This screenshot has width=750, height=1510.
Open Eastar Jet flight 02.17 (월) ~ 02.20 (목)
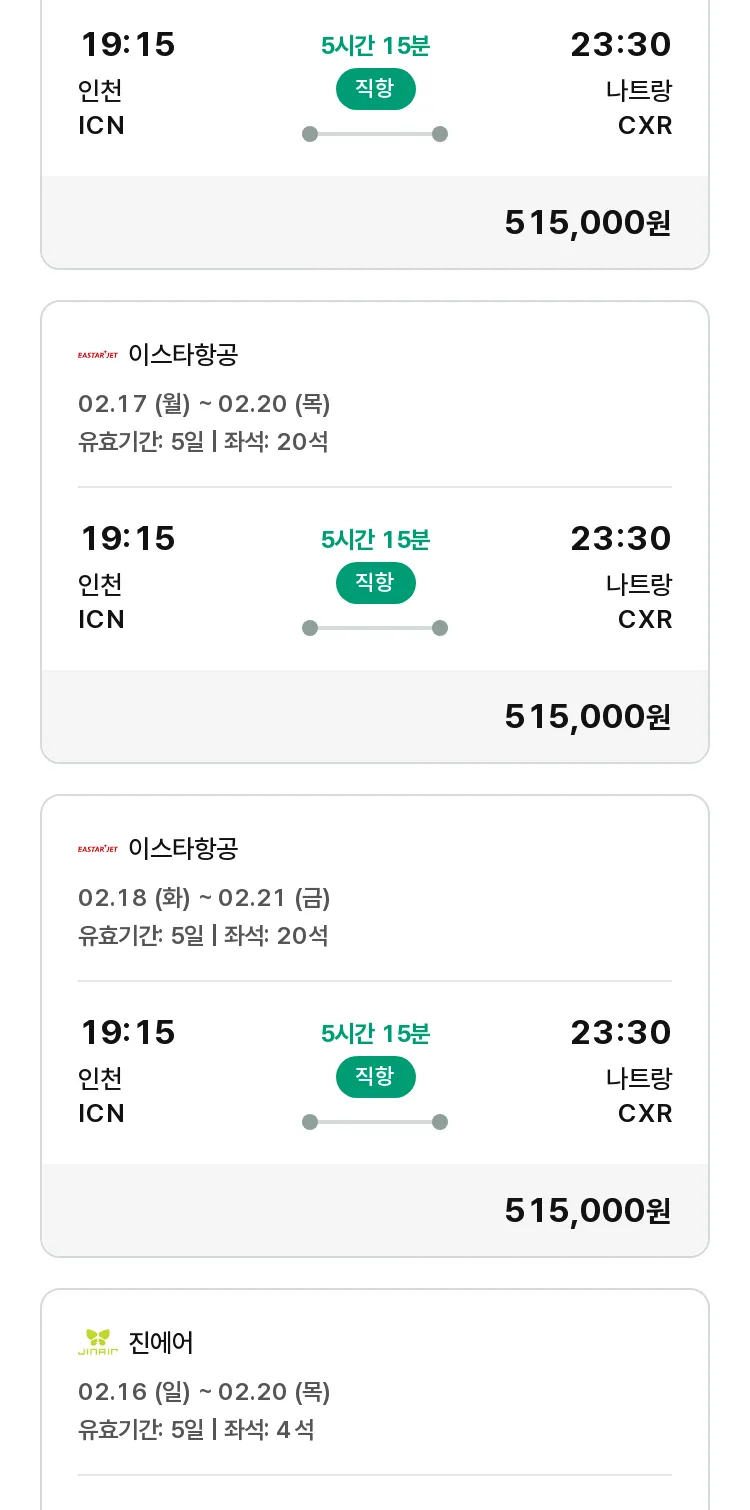[x=375, y=532]
